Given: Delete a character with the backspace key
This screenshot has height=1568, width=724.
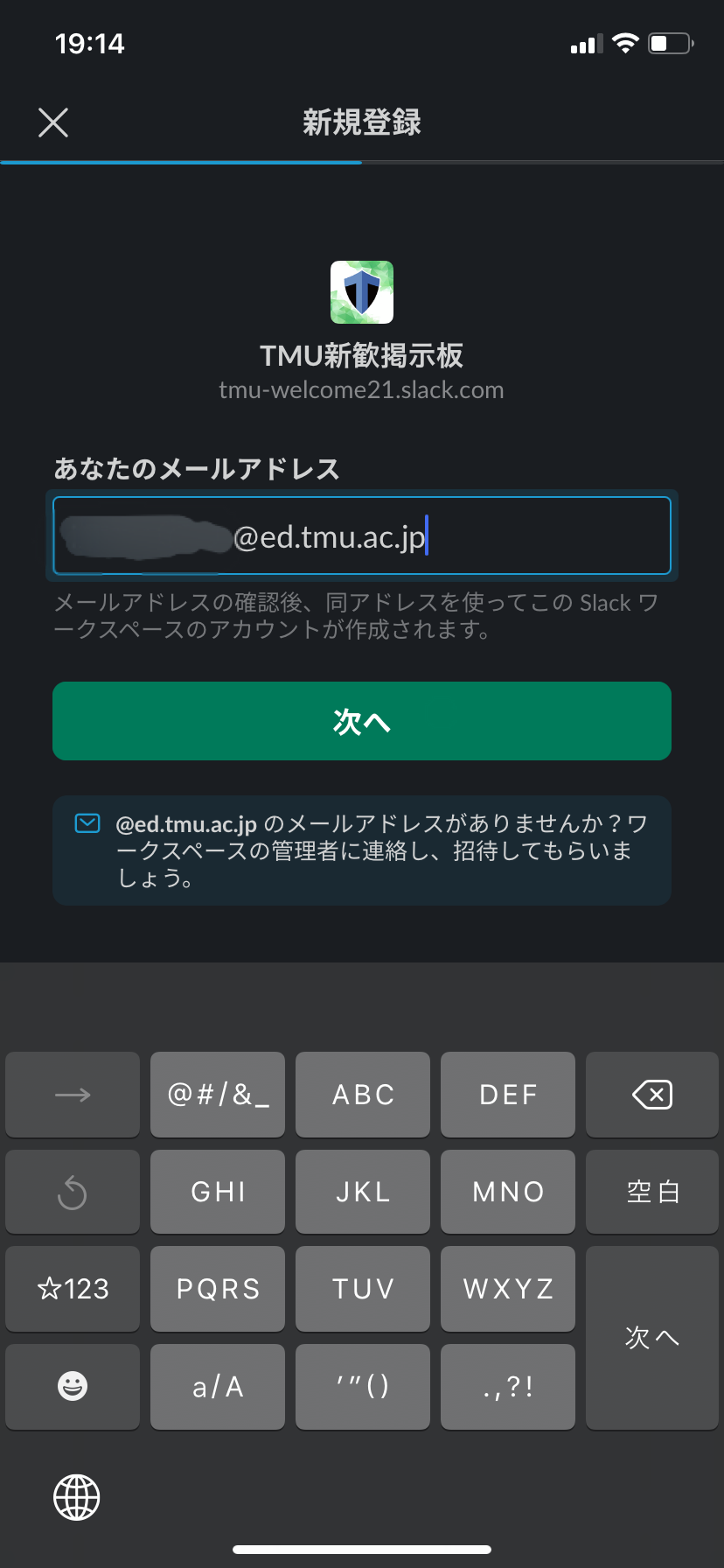Looking at the screenshot, I should pos(652,1095).
